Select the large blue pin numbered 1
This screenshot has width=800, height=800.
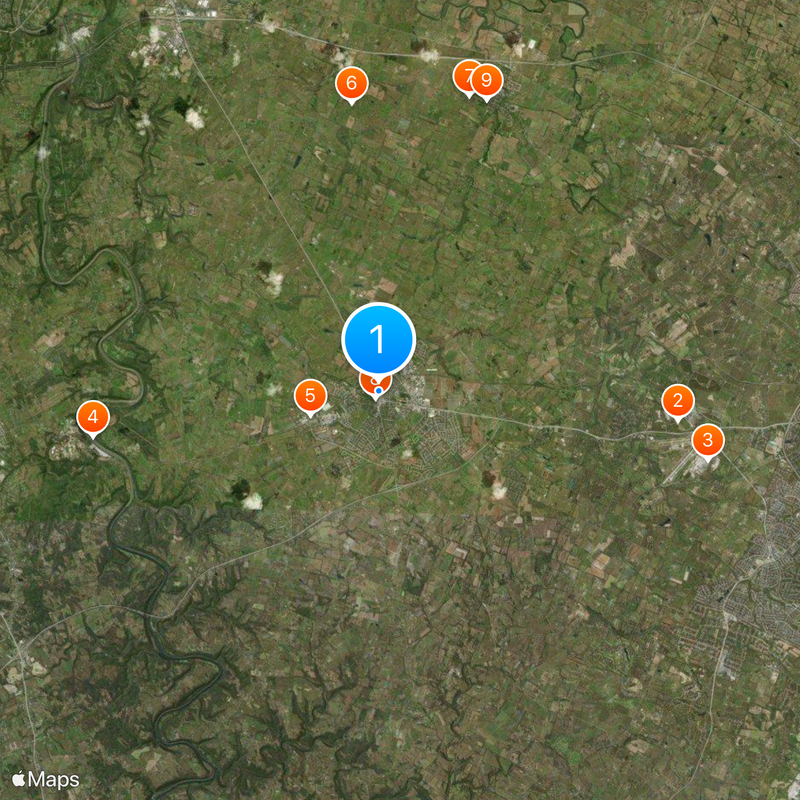[378, 340]
